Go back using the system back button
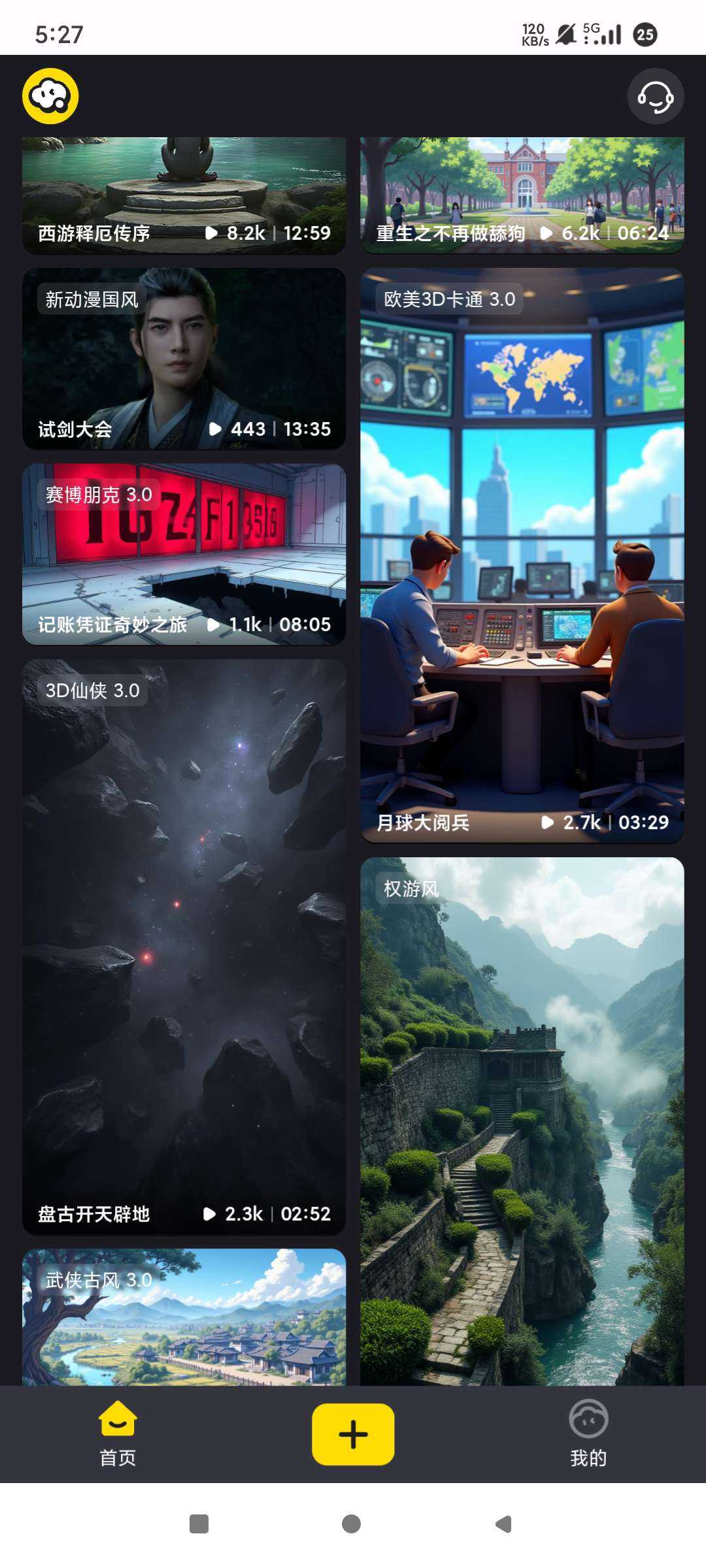 click(503, 1524)
